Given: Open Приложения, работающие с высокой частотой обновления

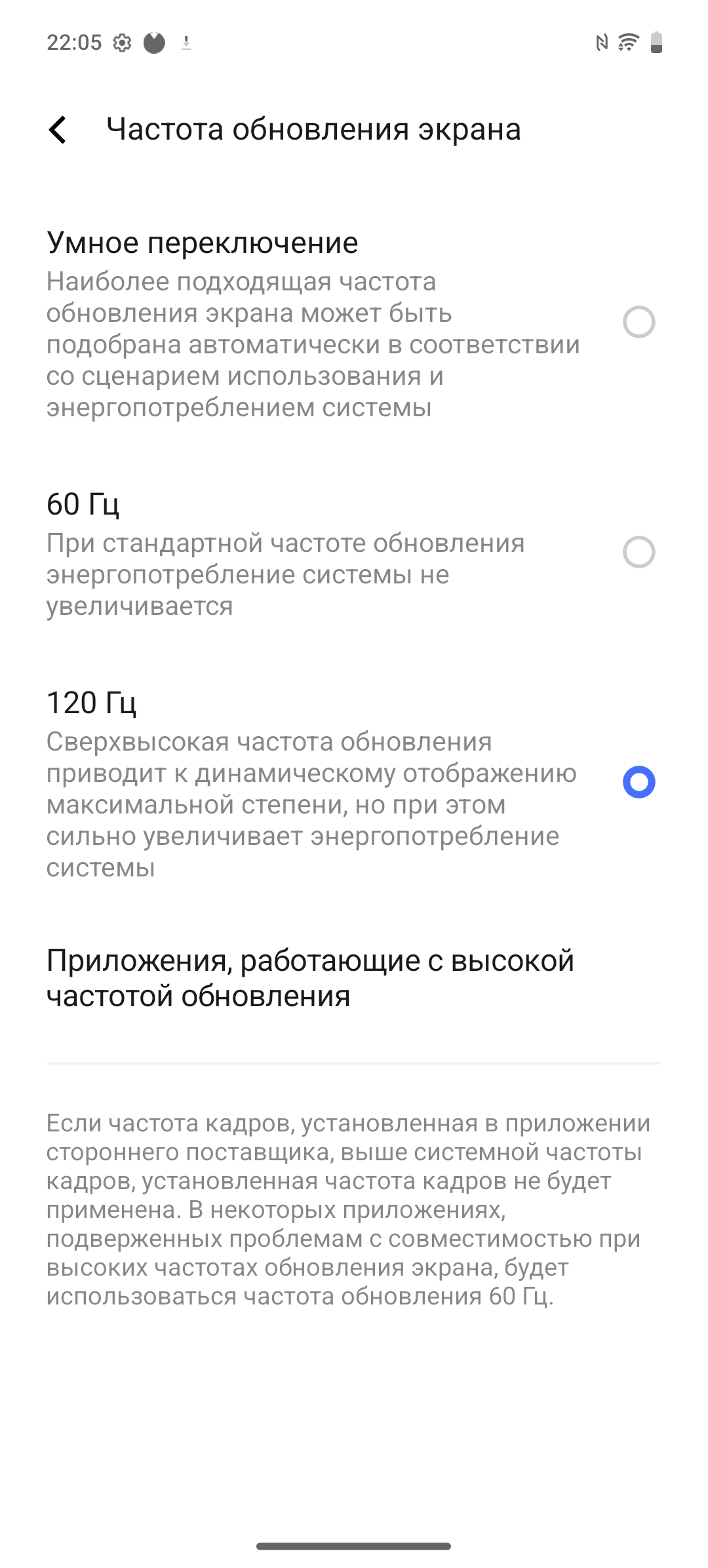Looking at the screenshot, I should tap(310, 978).
